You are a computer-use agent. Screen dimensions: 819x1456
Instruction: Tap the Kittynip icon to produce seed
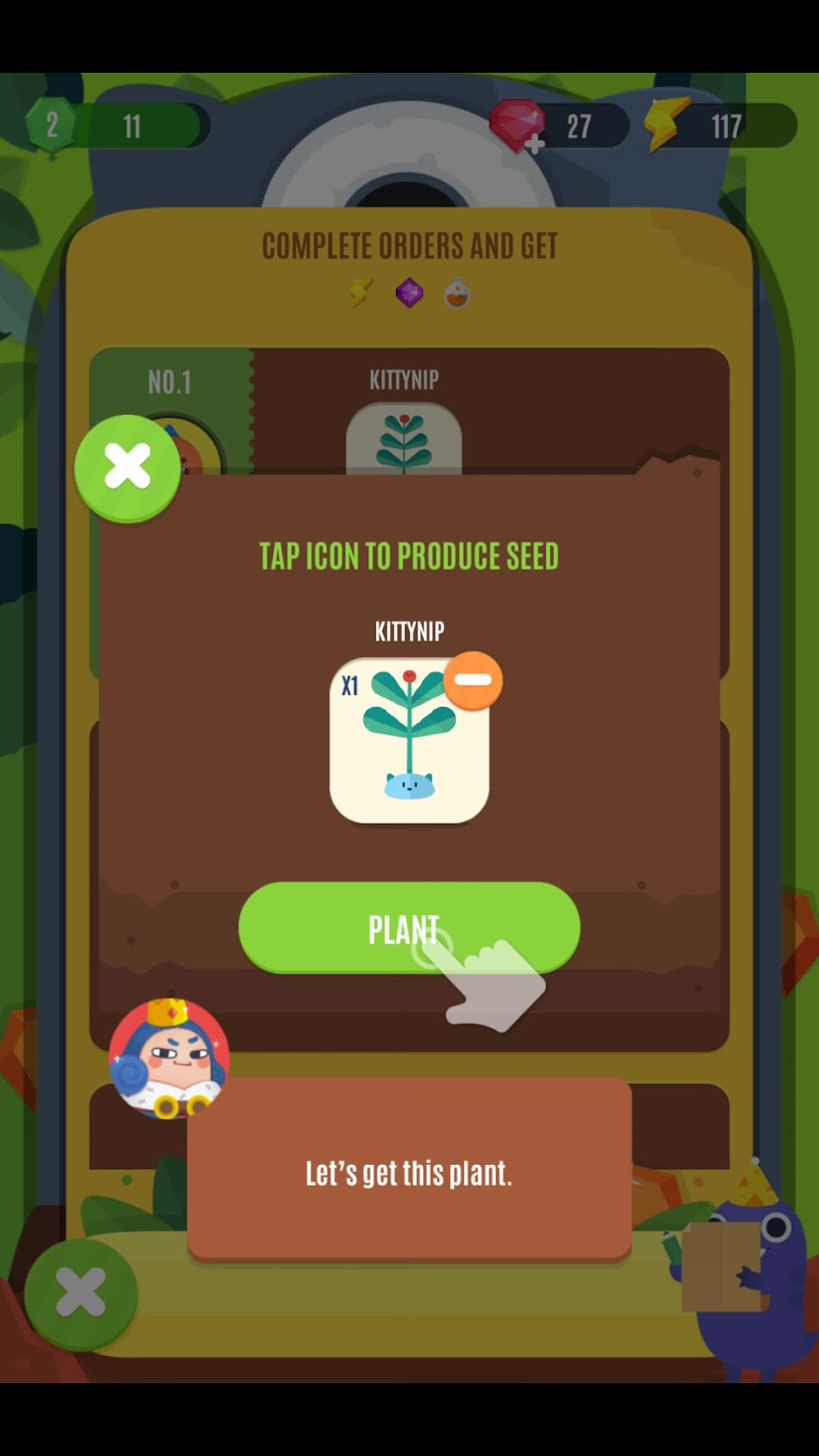coord(409,742)
